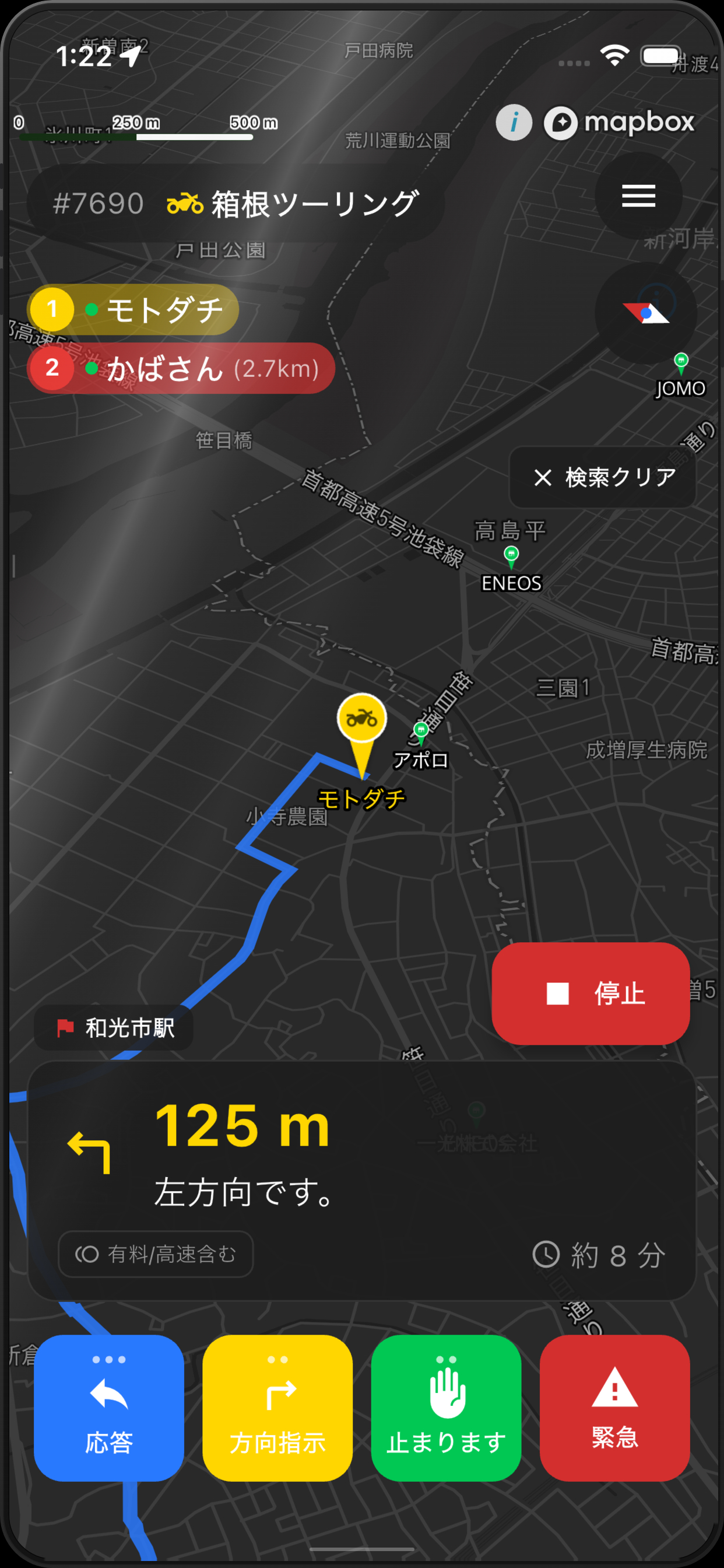Open the hamburger menu
Image resolution: width=724 pixels, height=1568 pixels.
tap(637, 196)
